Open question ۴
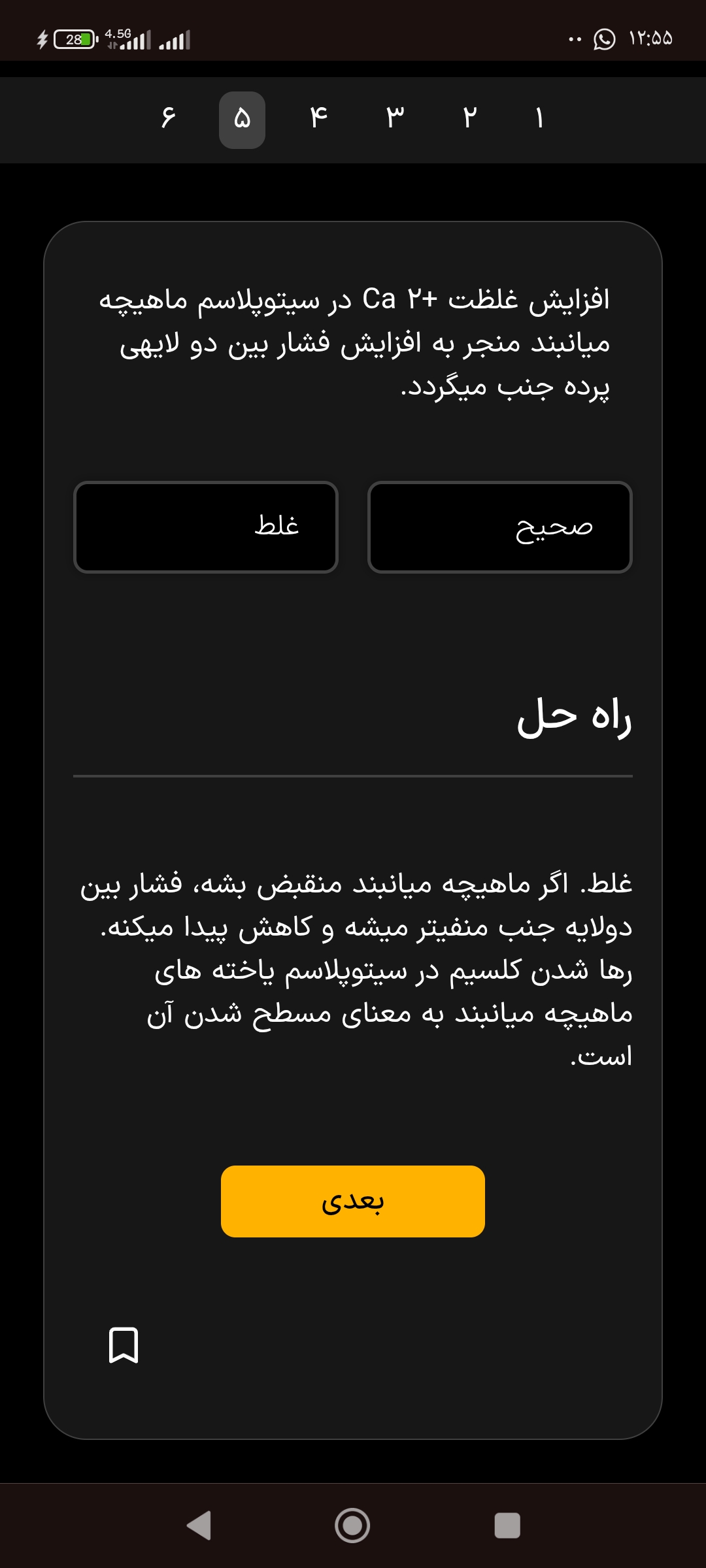The image size is (706, 1568). coord(318,119)
